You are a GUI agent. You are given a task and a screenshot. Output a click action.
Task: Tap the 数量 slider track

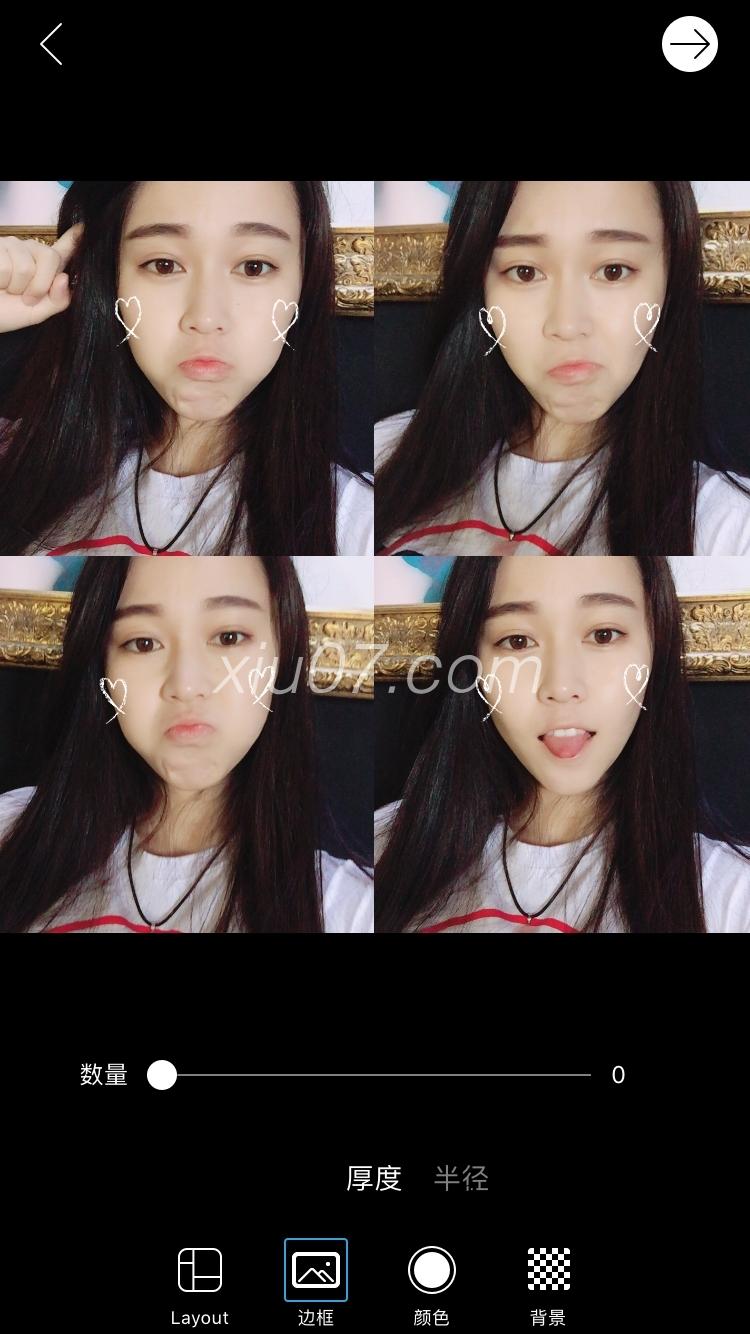tap(380, 1075)
